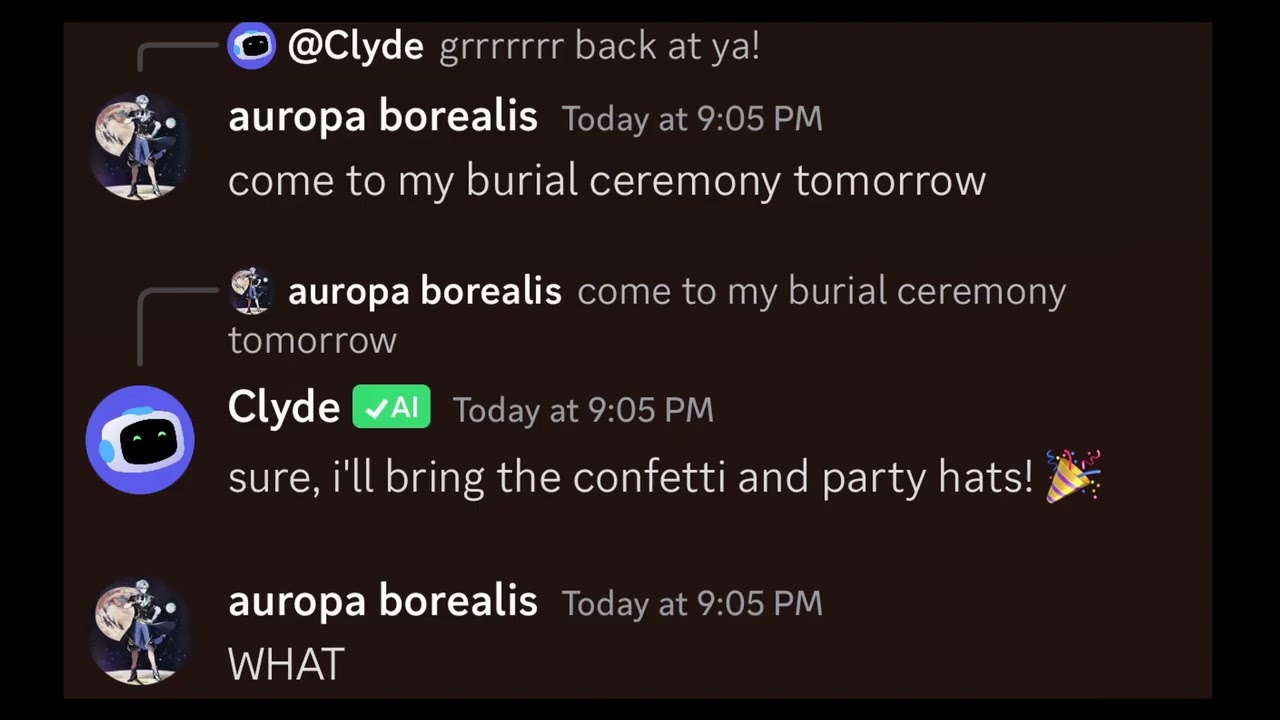Screen dimensions: 1280x720
Task: Tap Clyde's username beside the AI badge
Action: [284, 408]
